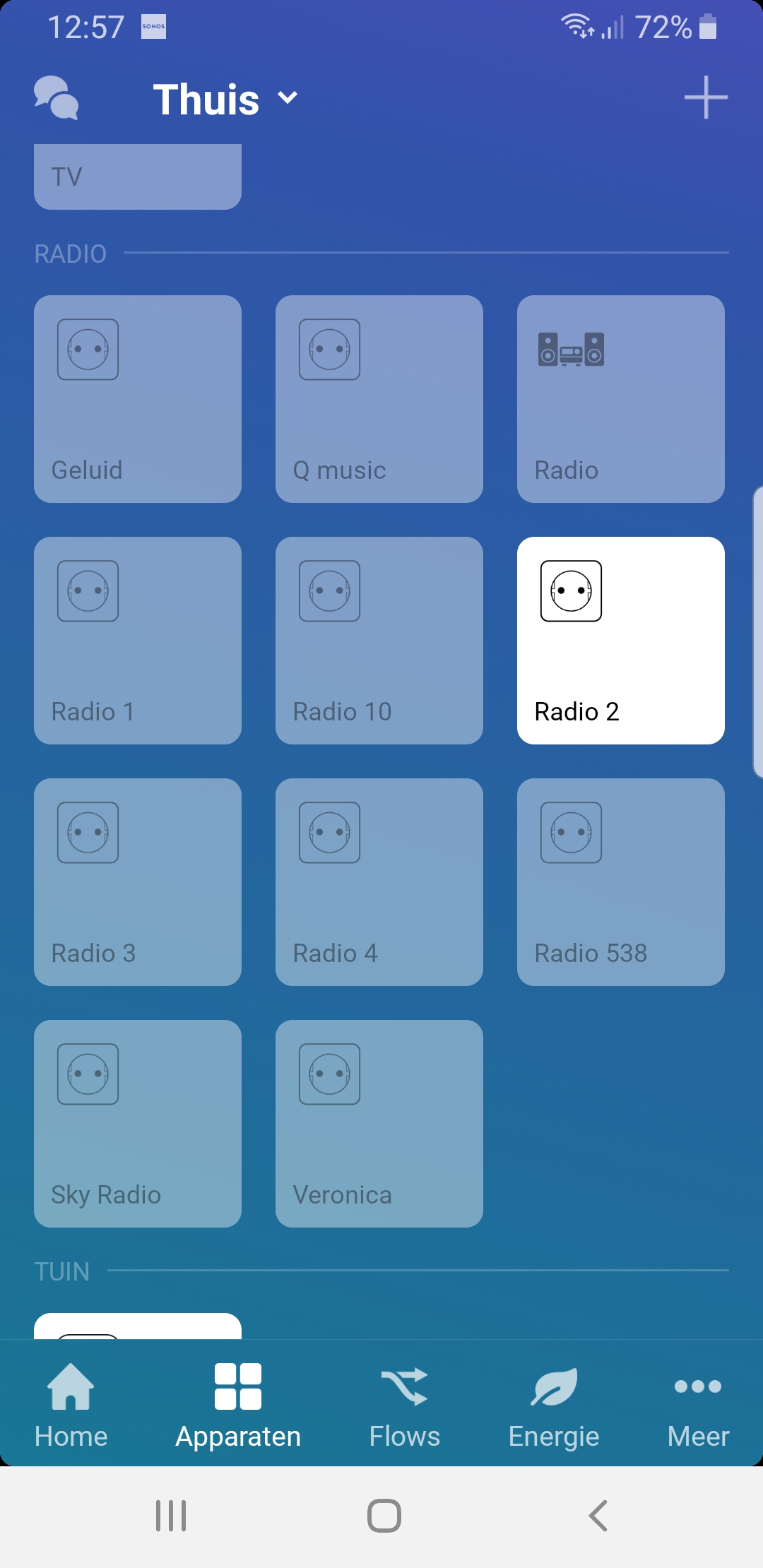The height and width of the screenshot is (1568, 763).
Task: Turn on the Radio 3 tile
Action: click(x=138, y=882)
